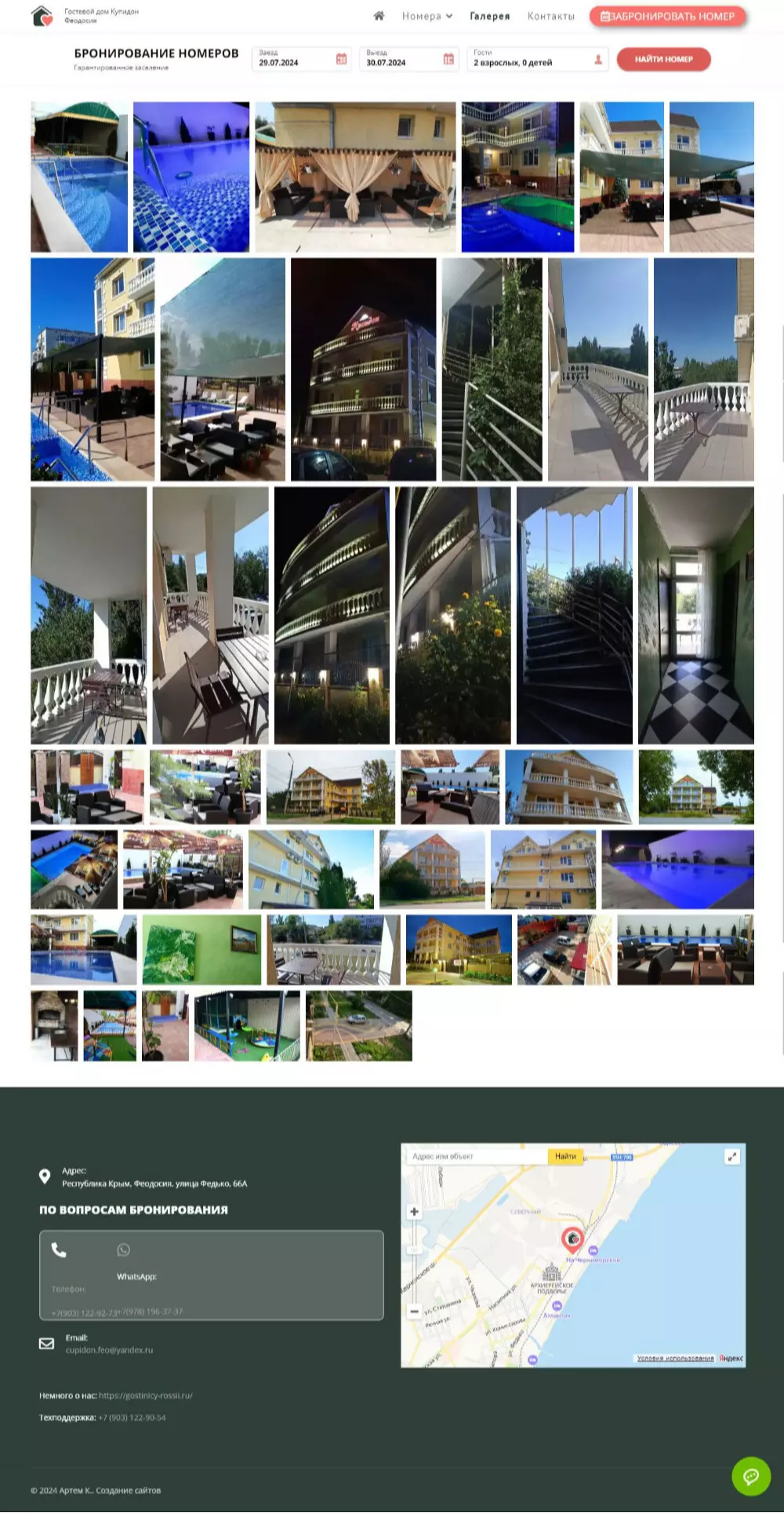Tap the Найти номер button
784x1513 pixels.
(663, 59)
